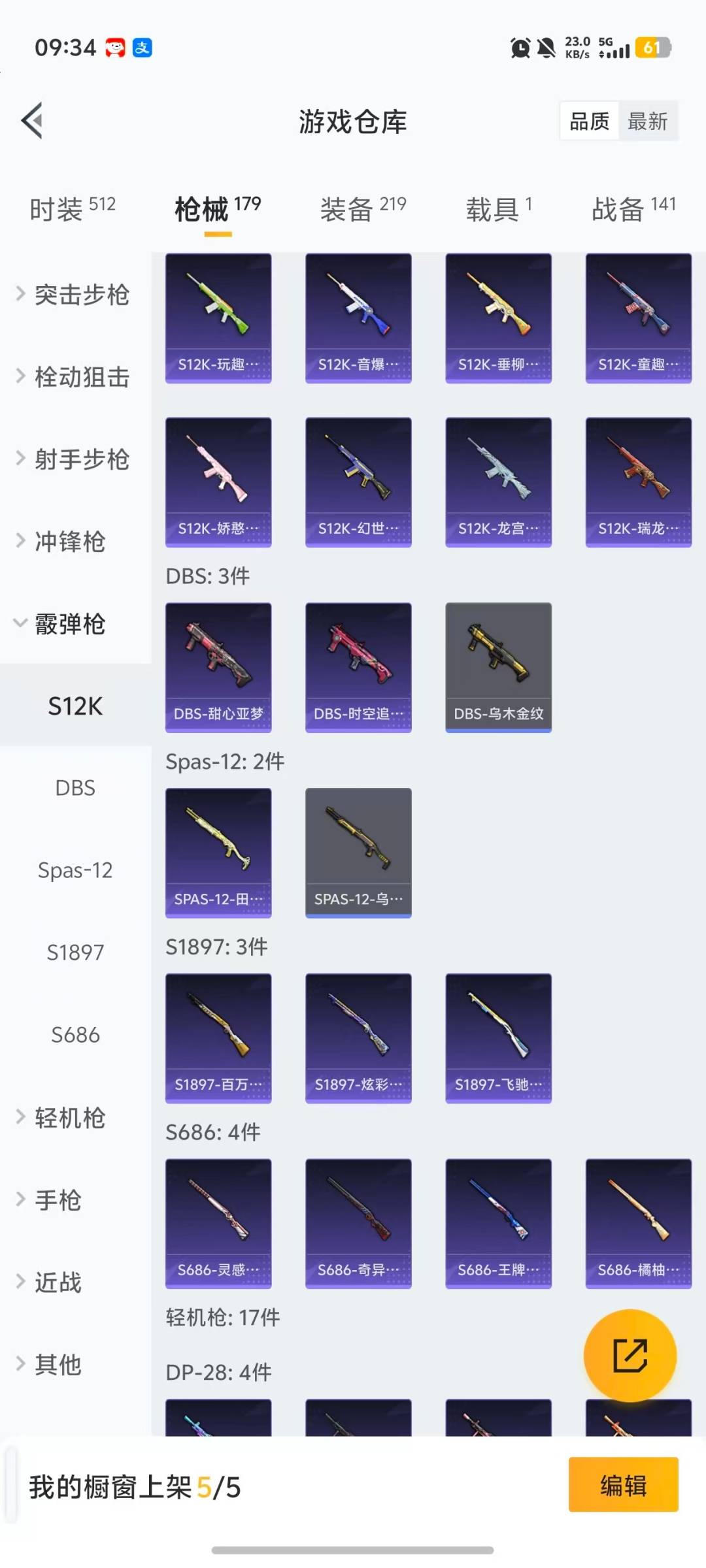The height and width of the screenshot is (1568, 706).
Task: Select S12K in the sidebar
Action: tap(74, 706)
